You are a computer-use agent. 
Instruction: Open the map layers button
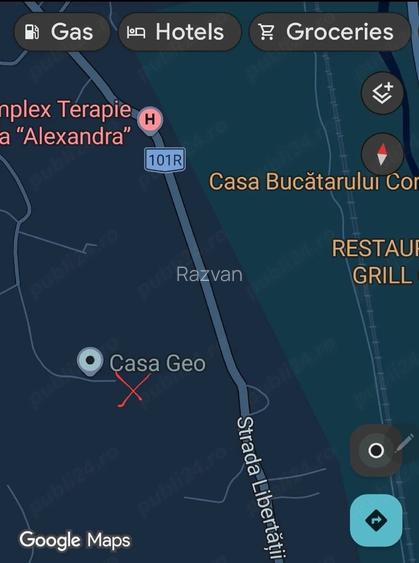pyautogui.click(x=382, y=93)
